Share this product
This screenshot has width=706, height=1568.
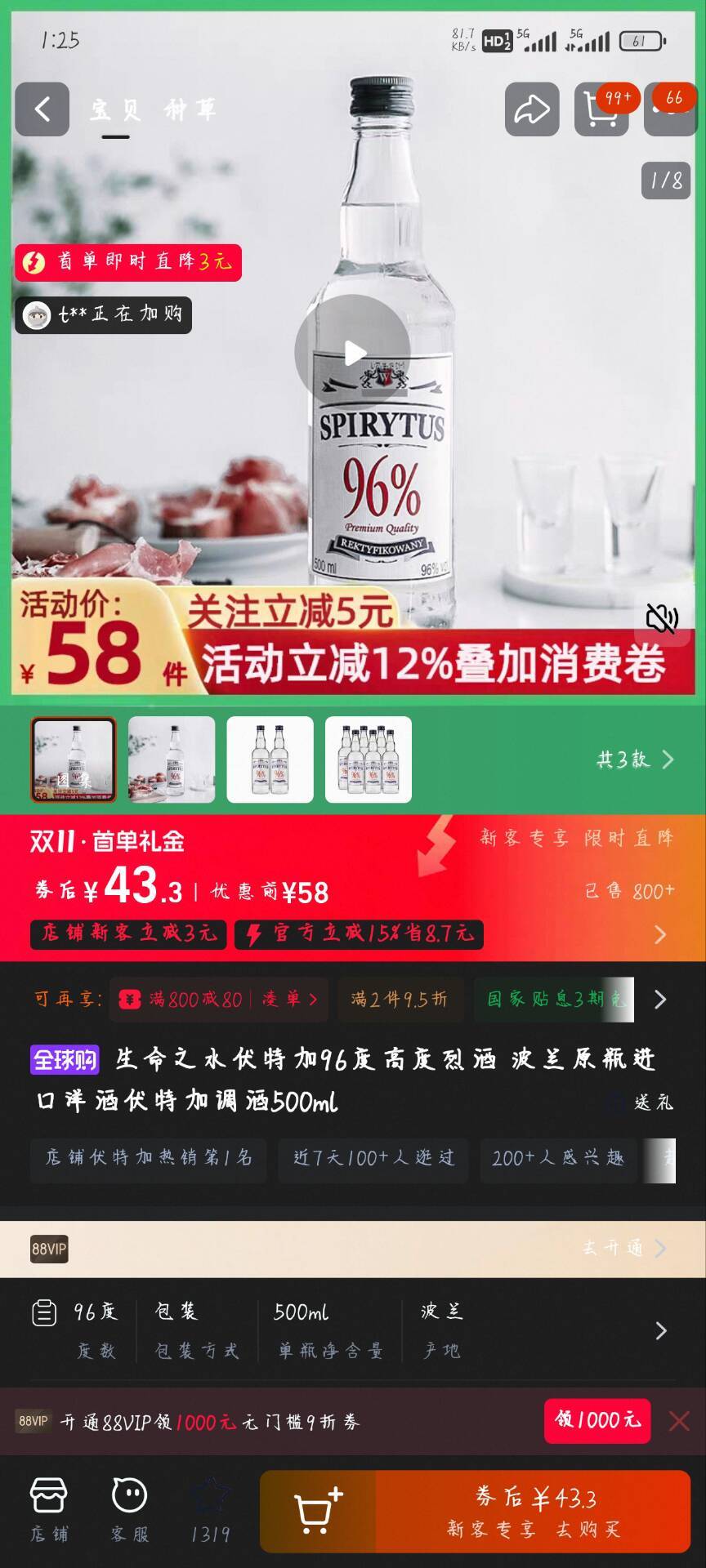point(531,109)
